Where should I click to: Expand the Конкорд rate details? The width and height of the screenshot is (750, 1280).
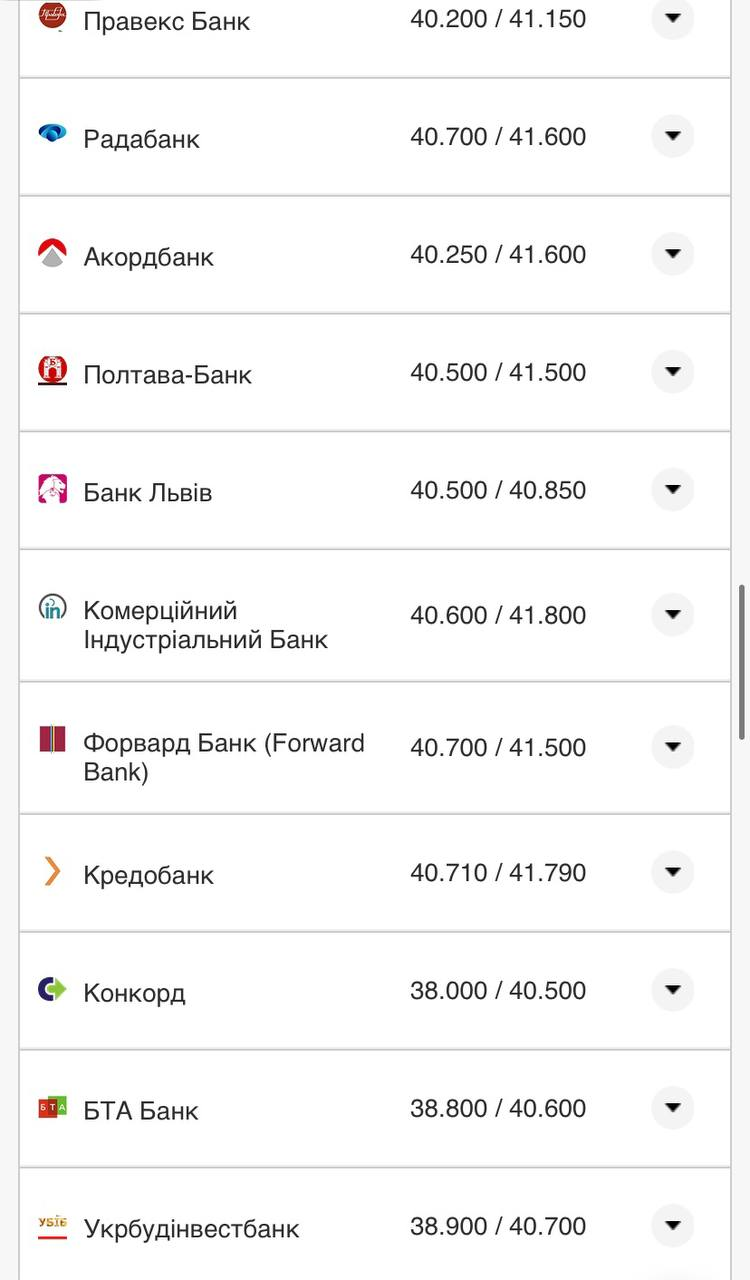click(673, 990)
